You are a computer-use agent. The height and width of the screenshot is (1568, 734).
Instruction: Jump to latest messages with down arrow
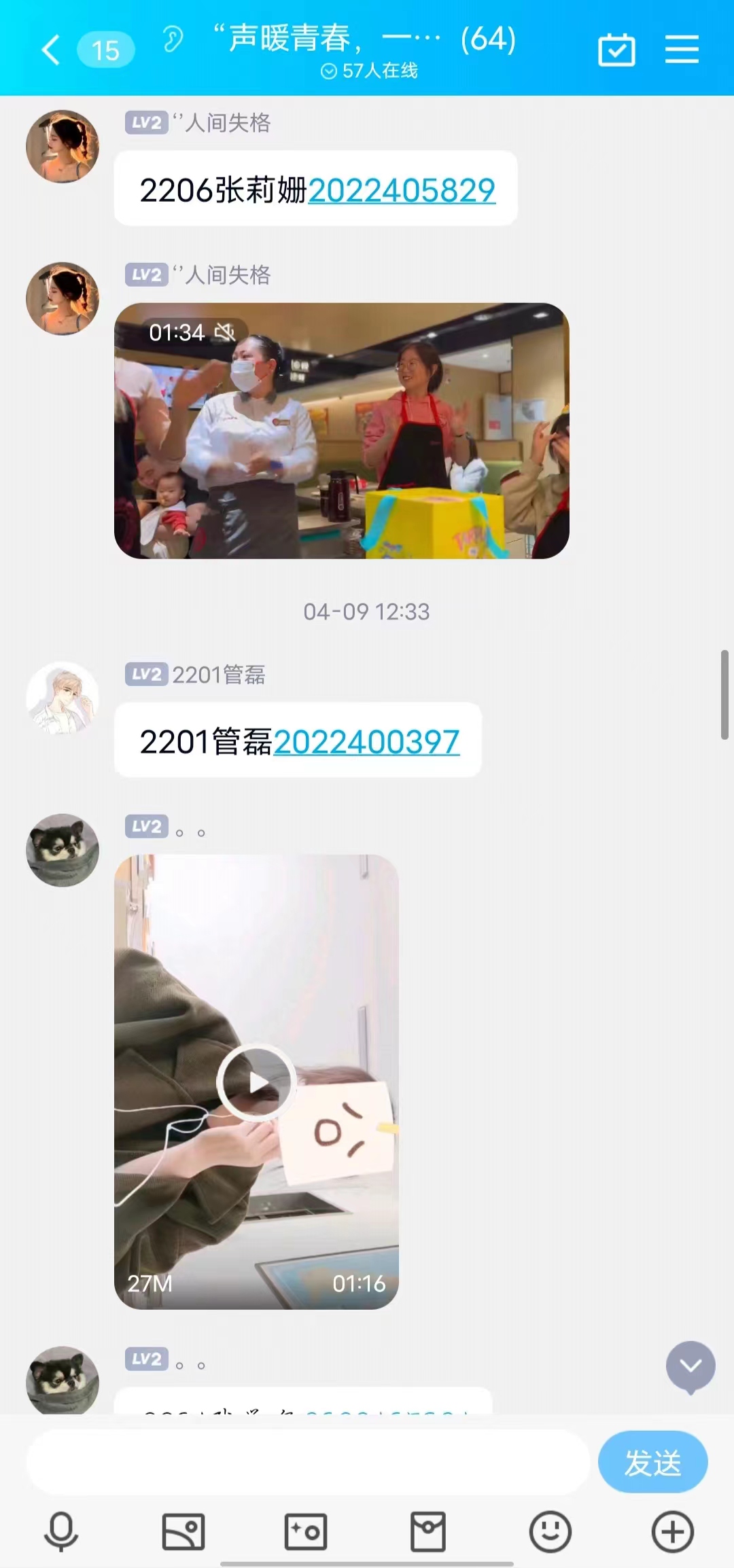[691, 1366]
